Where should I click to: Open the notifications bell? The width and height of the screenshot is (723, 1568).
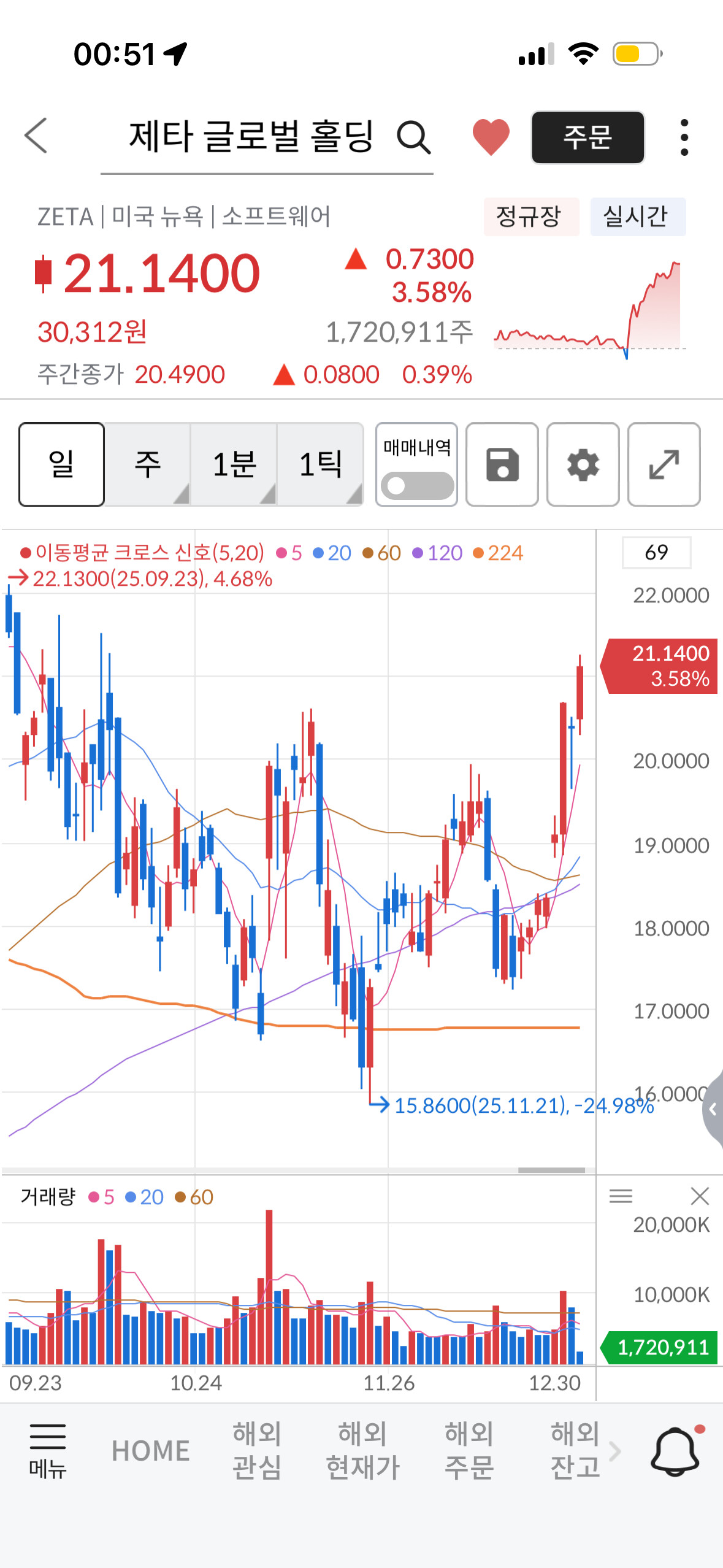pyautogui.click(x=676, y=1451)
